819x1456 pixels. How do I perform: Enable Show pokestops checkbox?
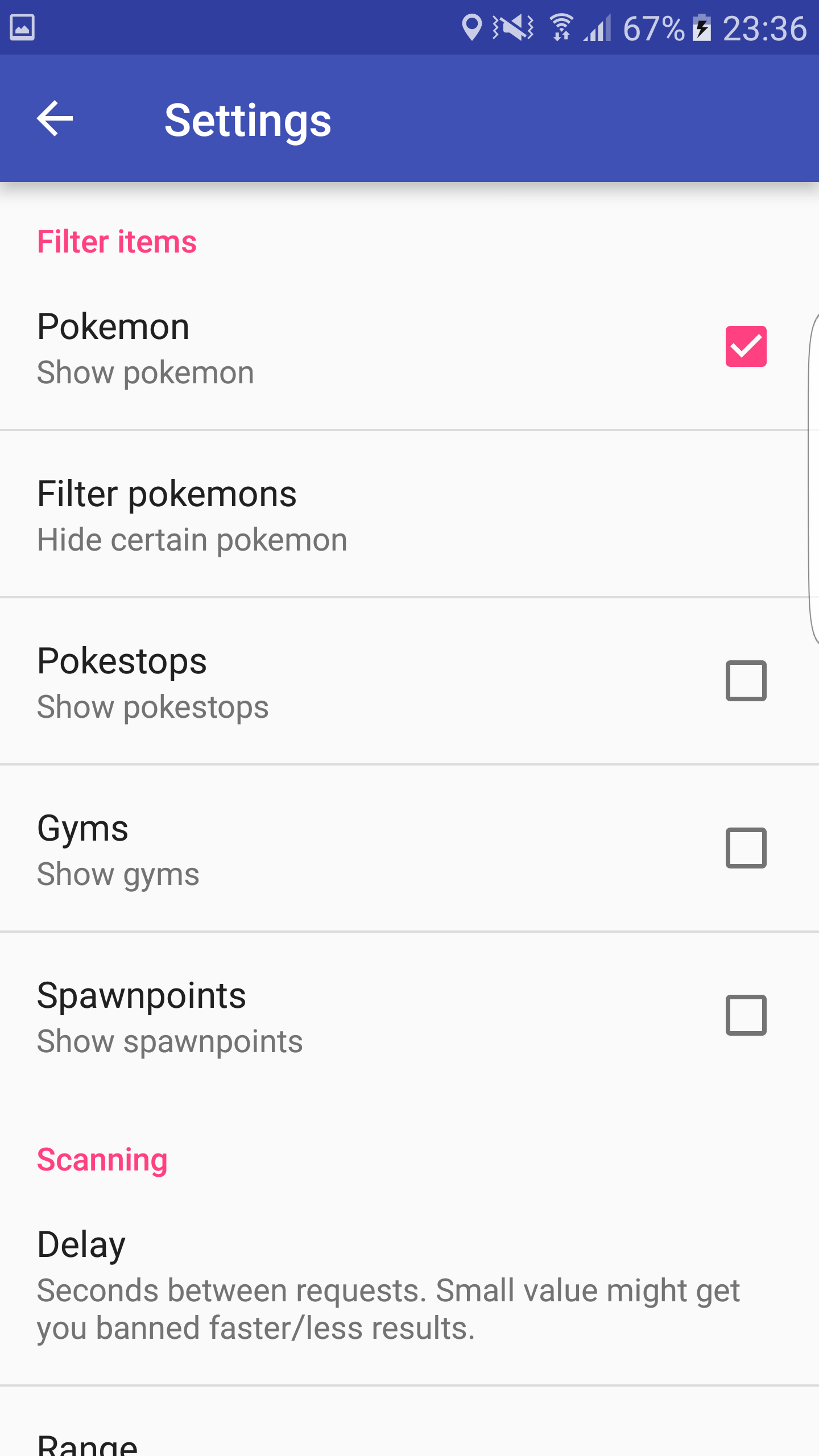pyautogui.click(x=745, y=681)
